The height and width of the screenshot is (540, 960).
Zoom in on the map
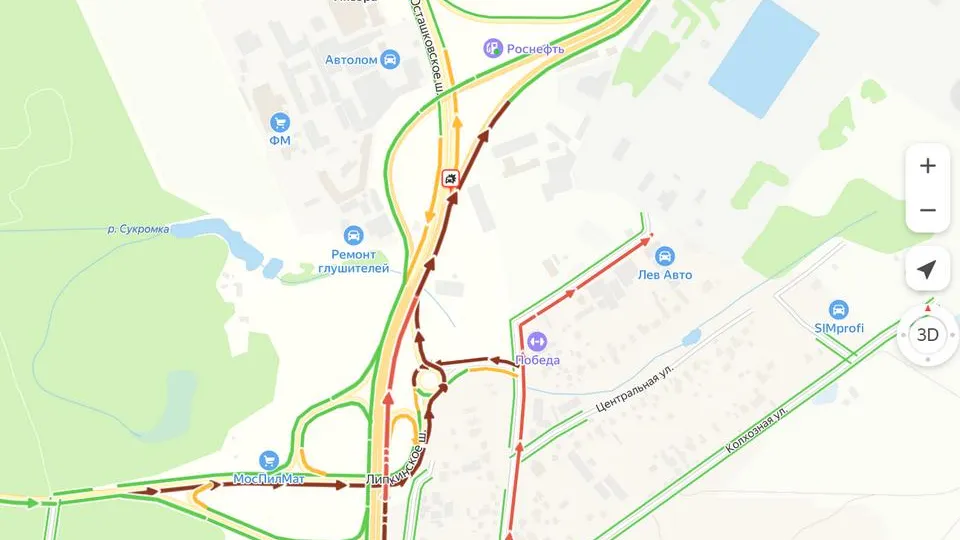tap(927, 166)
